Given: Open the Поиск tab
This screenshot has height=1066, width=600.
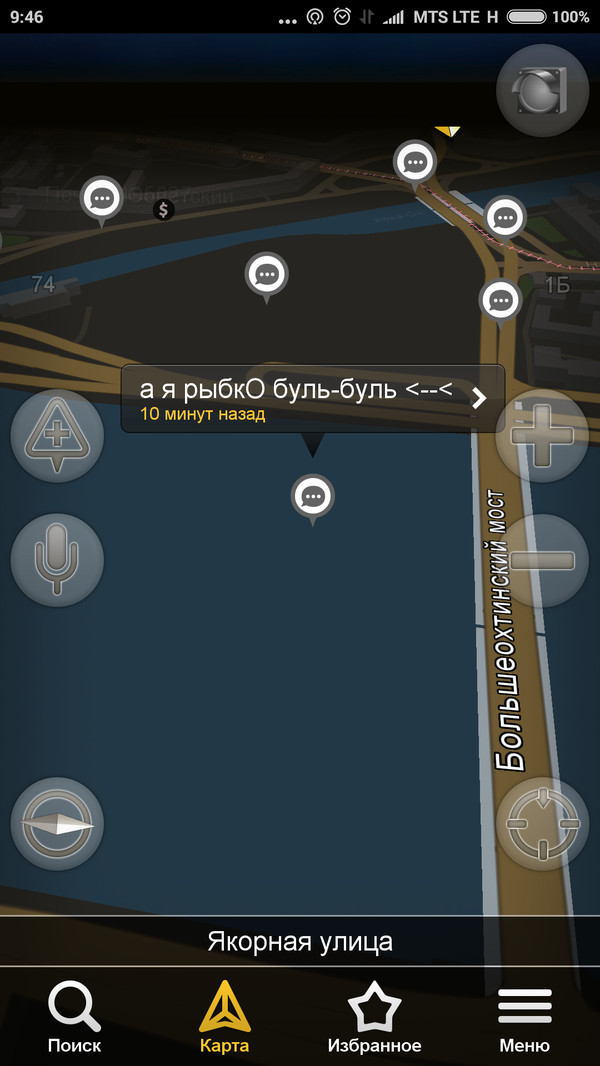Looking at the screenshot, I should (75, 1018).
